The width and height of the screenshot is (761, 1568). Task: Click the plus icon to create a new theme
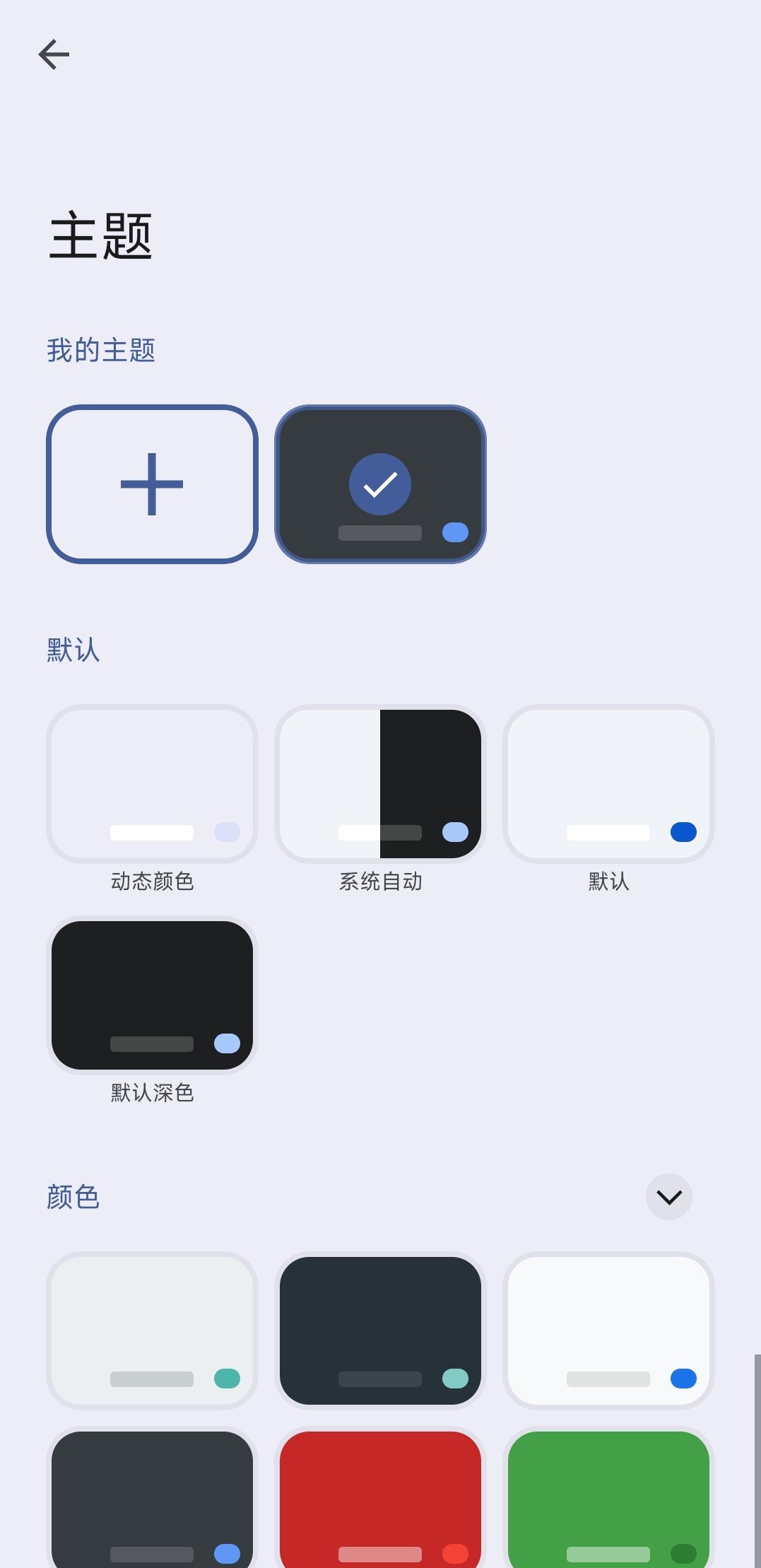(x=151, y=484)
